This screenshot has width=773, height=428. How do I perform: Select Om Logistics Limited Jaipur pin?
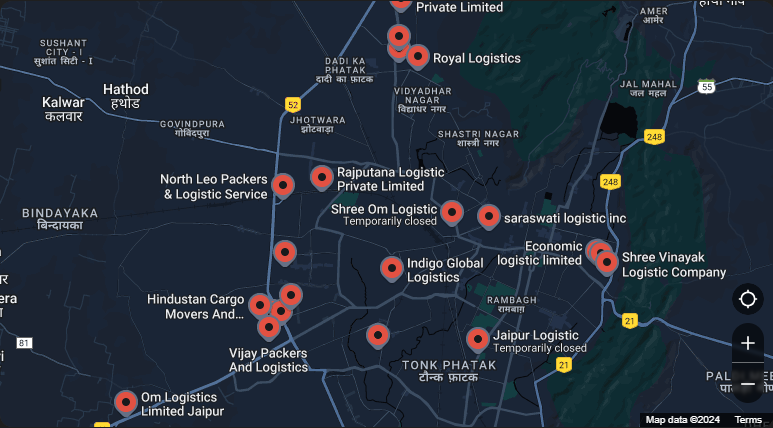click(126, 402)
